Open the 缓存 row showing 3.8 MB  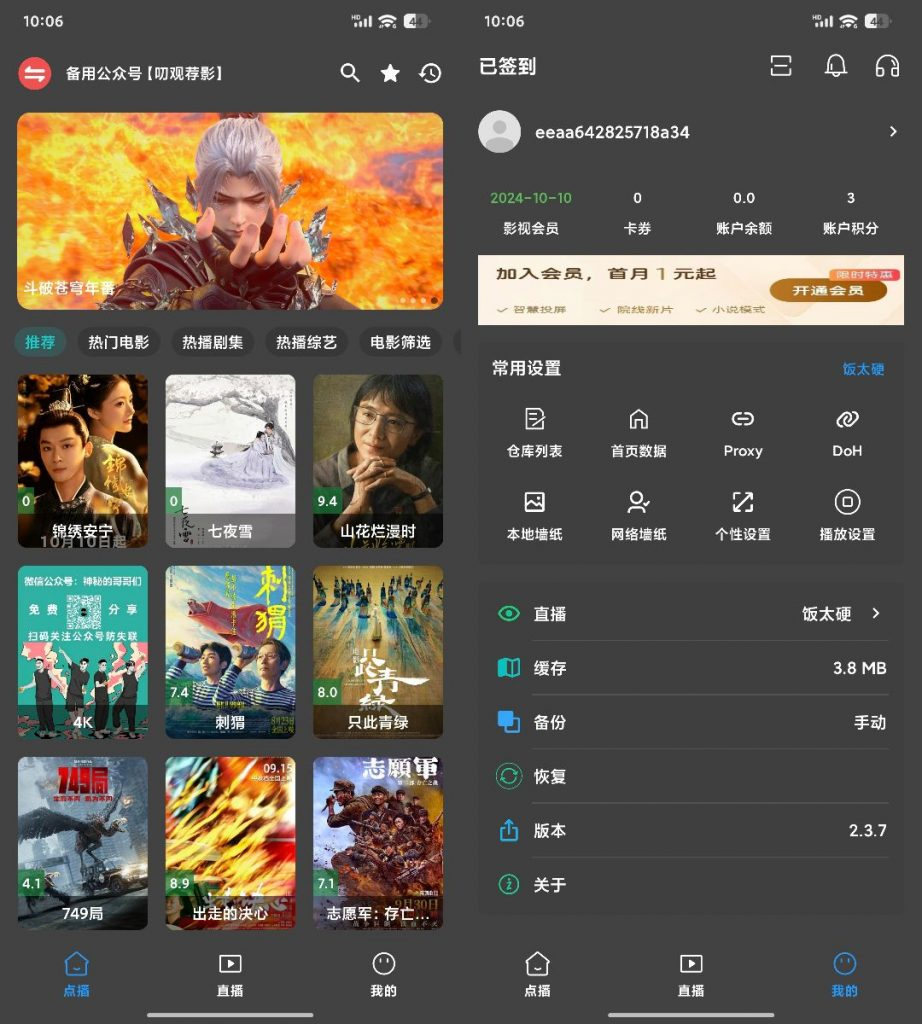pyautogui.click(x=690, y=668)
